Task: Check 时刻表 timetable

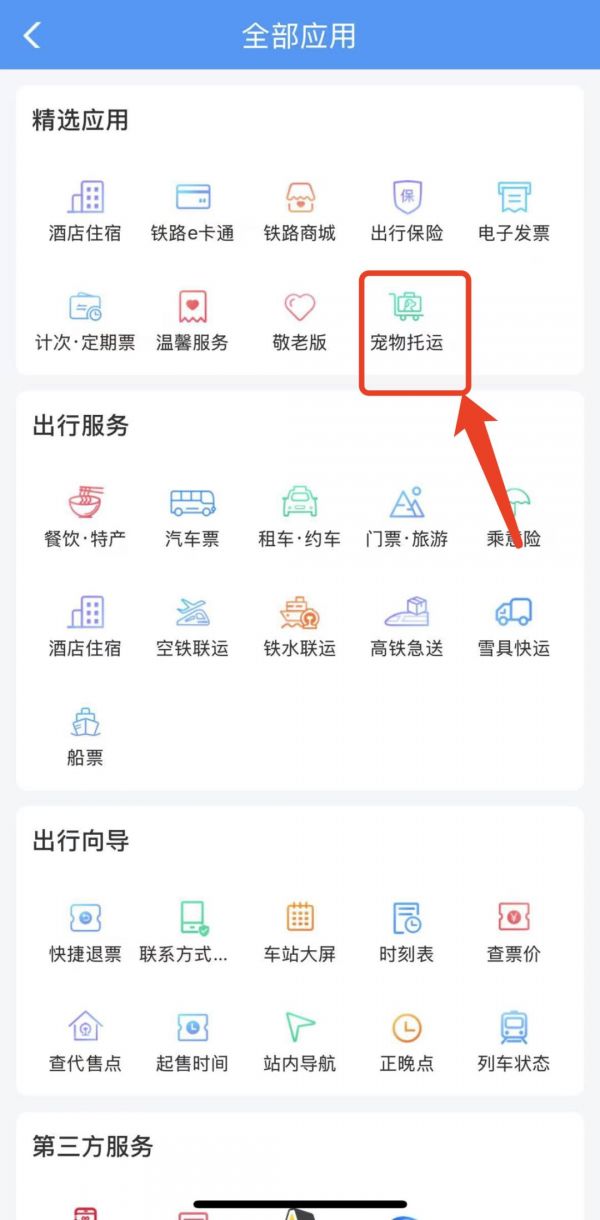Action: tap(407, 931)
